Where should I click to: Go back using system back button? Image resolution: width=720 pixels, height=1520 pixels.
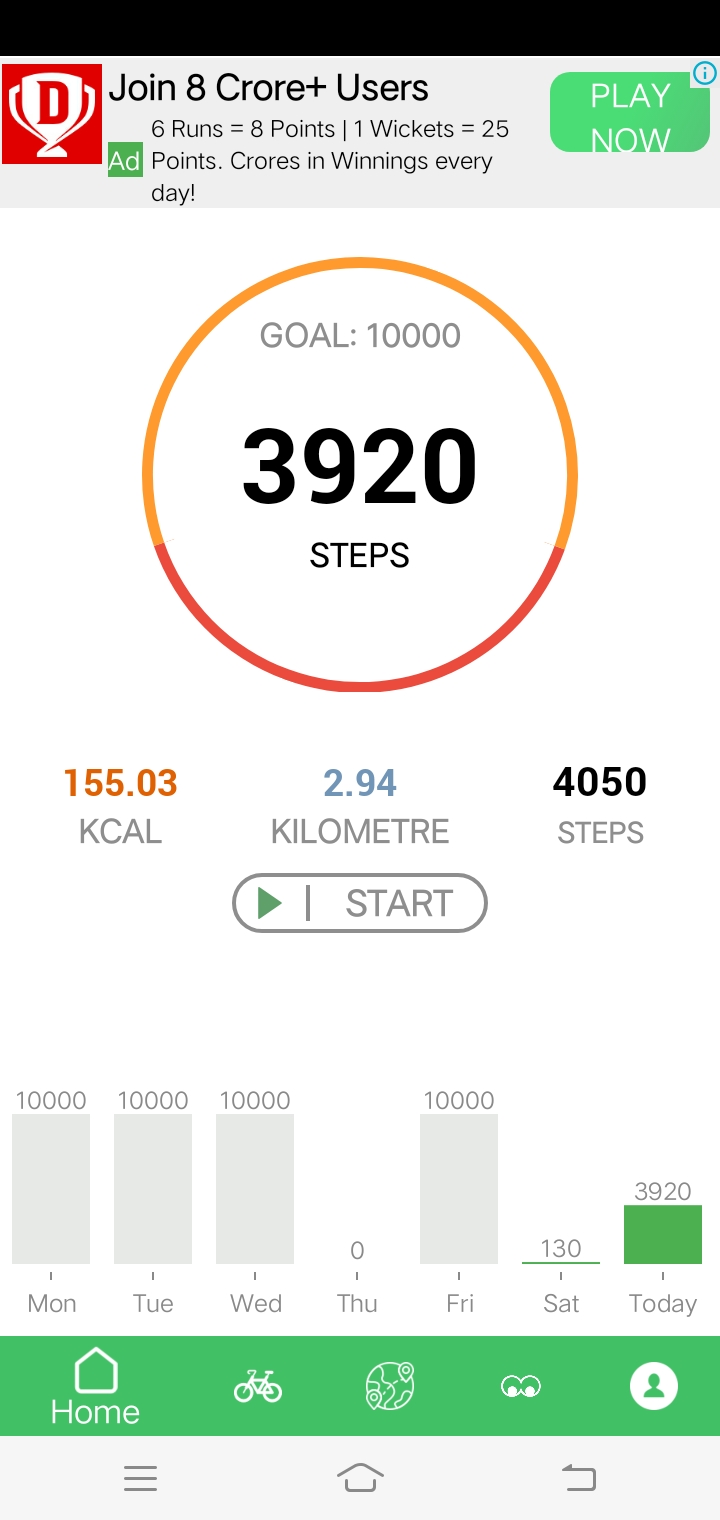tap(578, 1477)
